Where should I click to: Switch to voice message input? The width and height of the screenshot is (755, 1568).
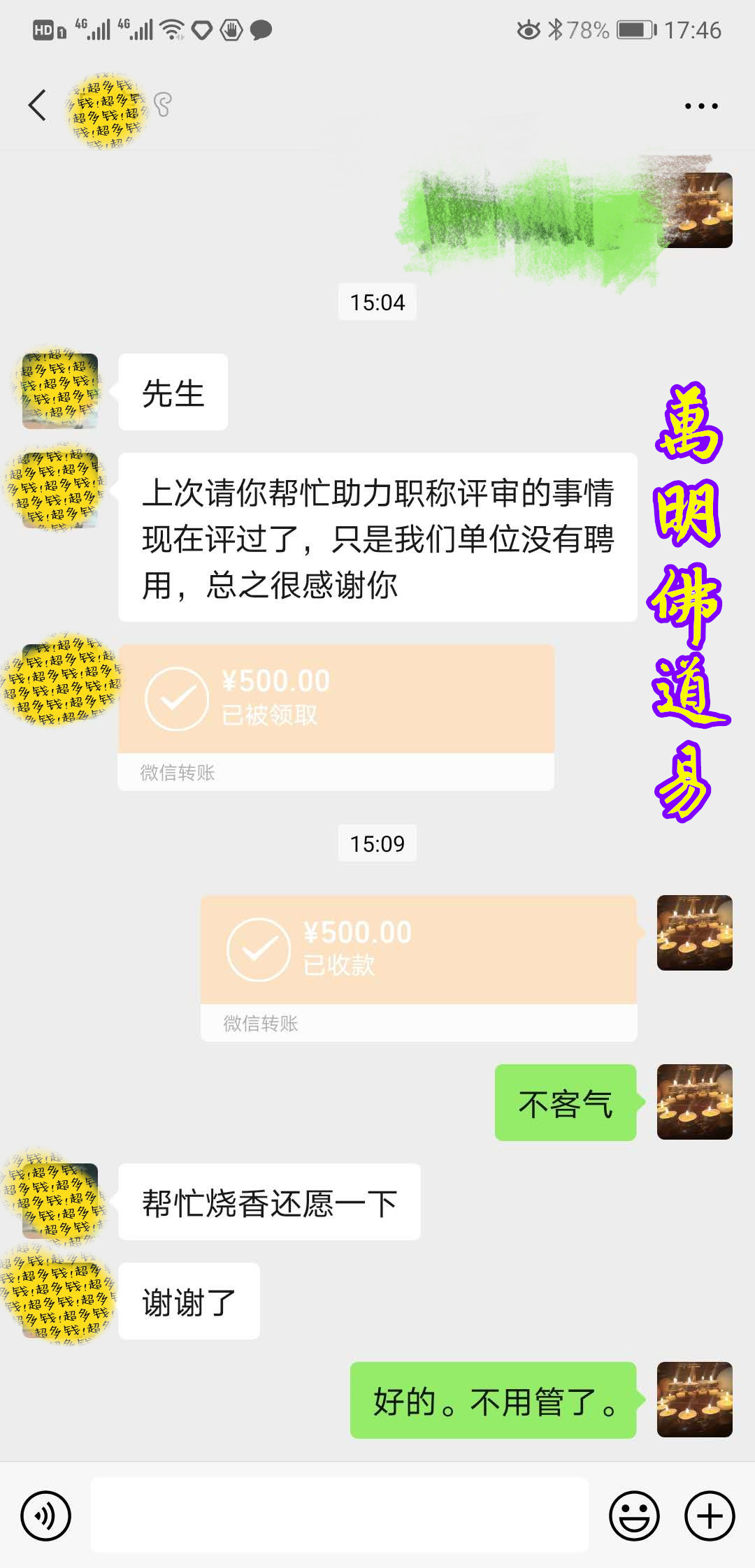tap(46, 1516)
